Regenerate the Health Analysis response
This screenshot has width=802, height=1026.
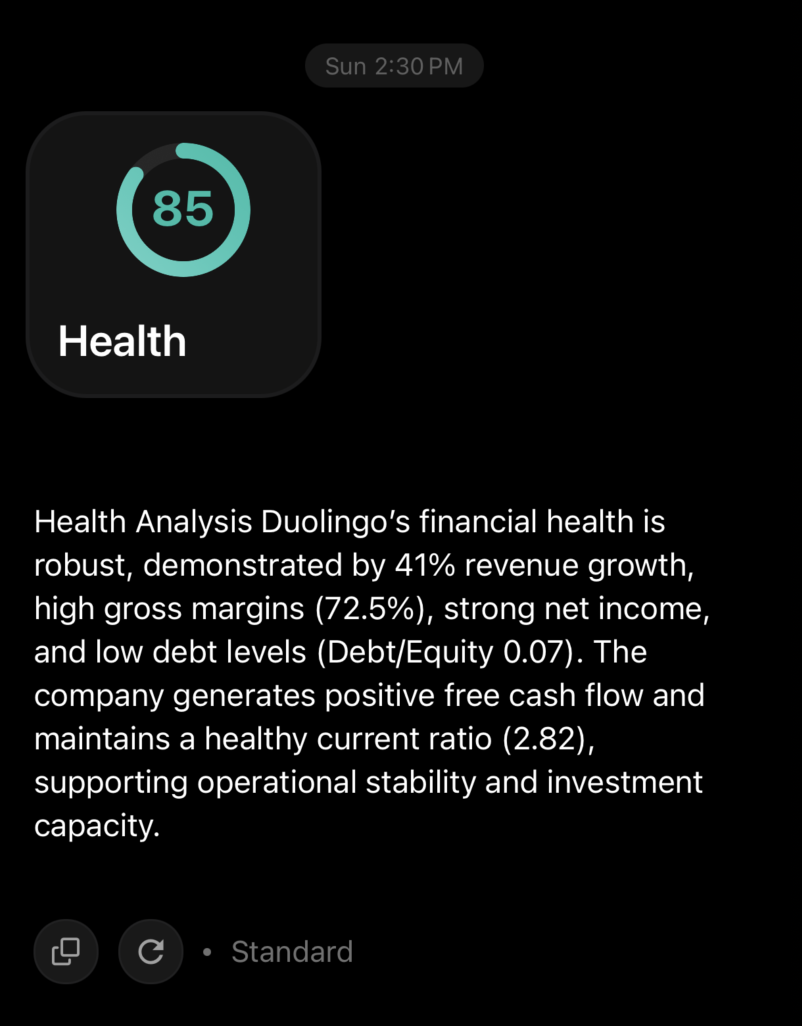[x=151, y=951]
